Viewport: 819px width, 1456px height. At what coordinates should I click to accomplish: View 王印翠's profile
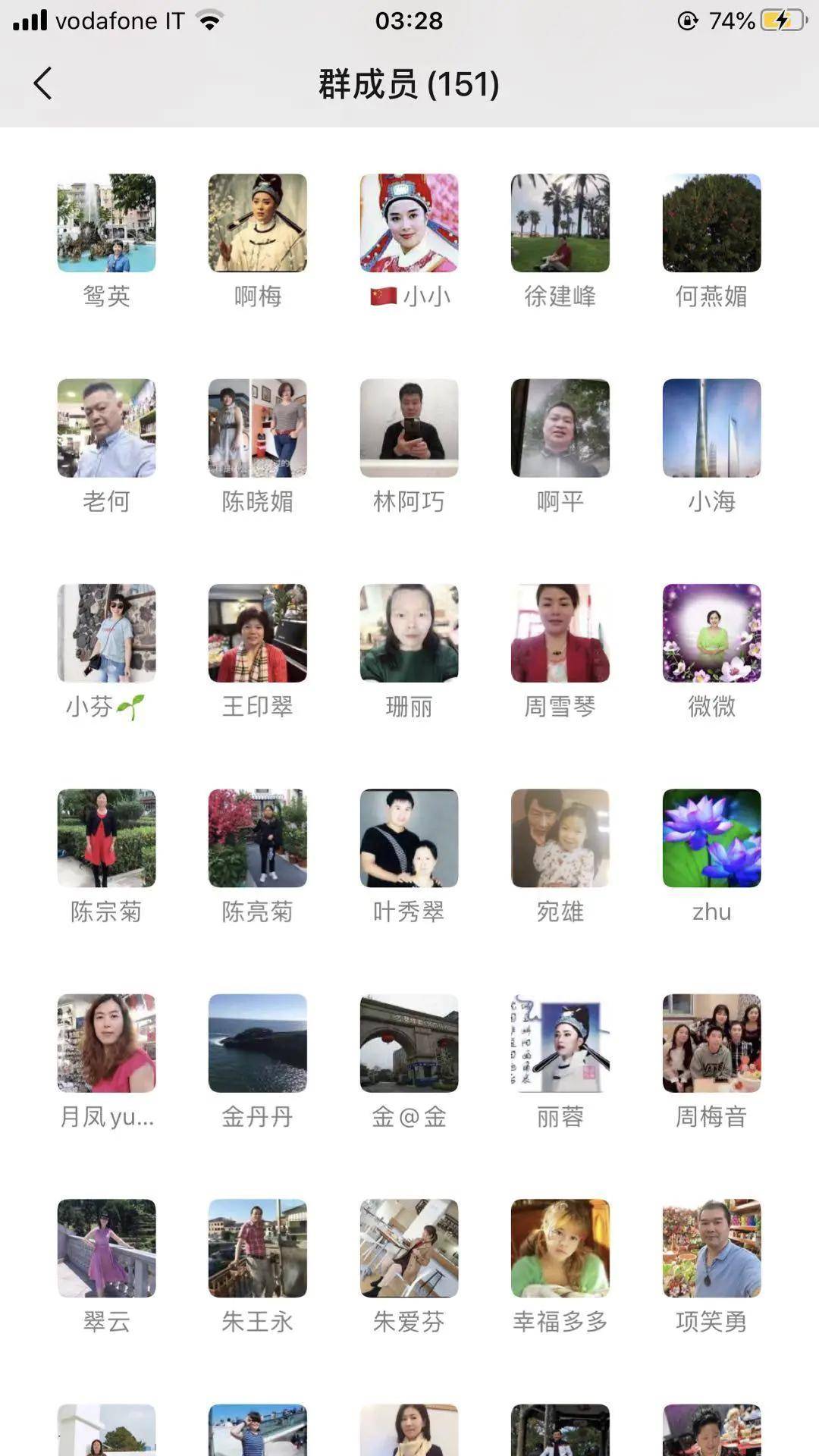pyautogui.click(x=258, y=633)
